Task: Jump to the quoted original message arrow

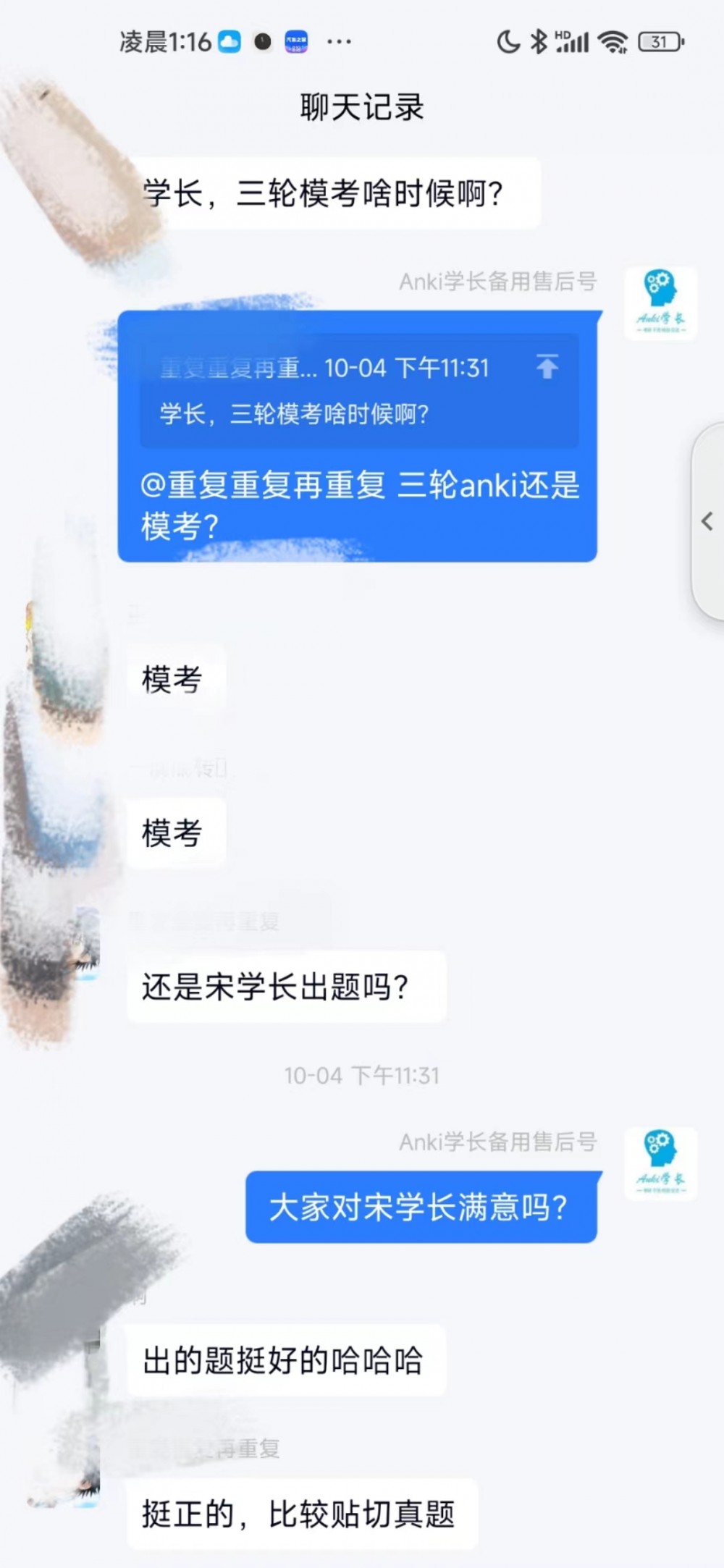Action: 547,367
